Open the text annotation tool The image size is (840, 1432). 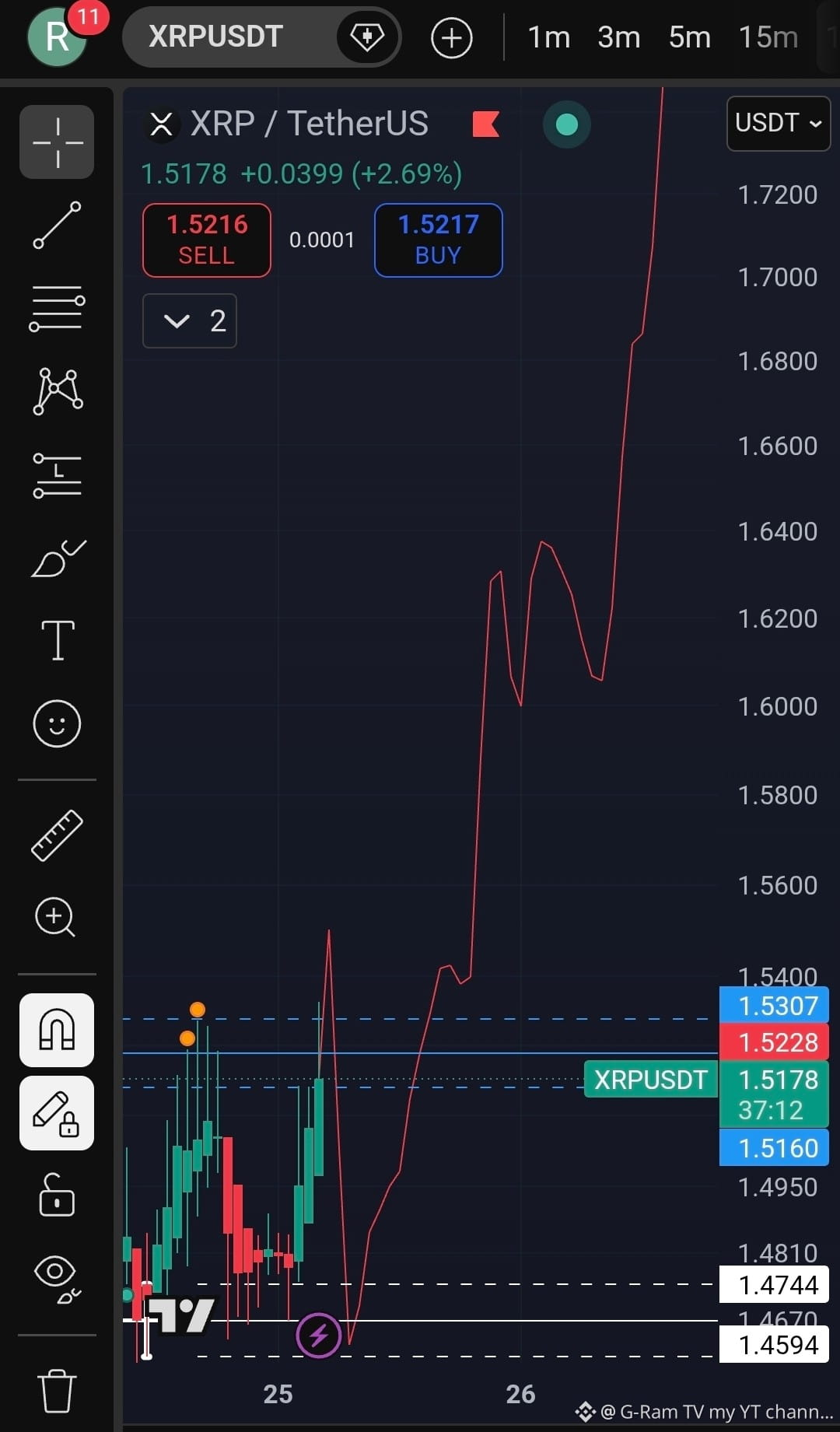click(x=58, y=640)
